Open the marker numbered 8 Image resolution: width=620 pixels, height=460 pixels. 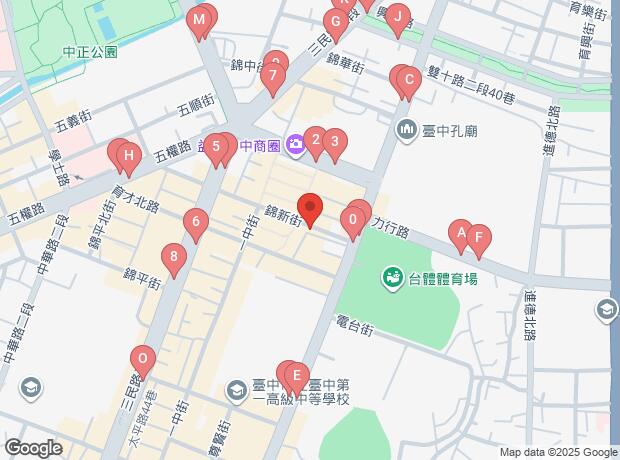[x=174, y=260]
